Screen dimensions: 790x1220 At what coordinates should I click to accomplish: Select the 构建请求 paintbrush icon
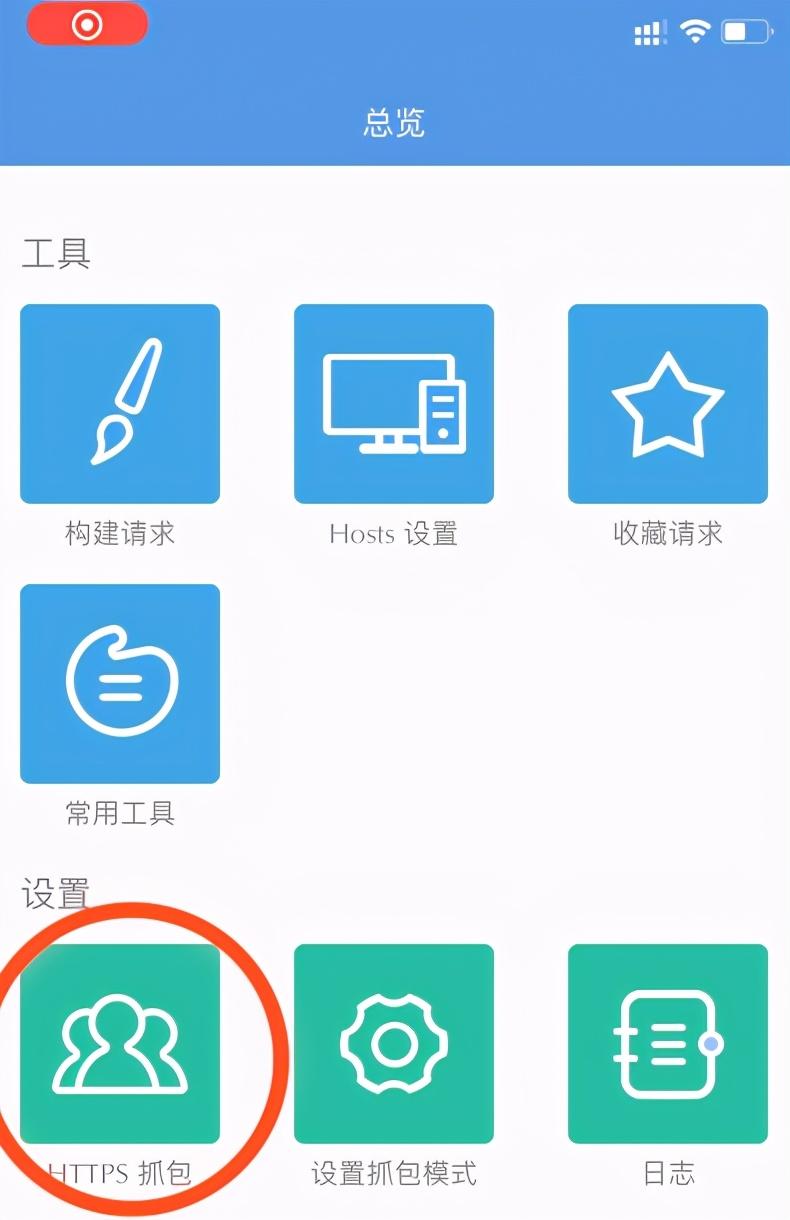pos(119,403)
